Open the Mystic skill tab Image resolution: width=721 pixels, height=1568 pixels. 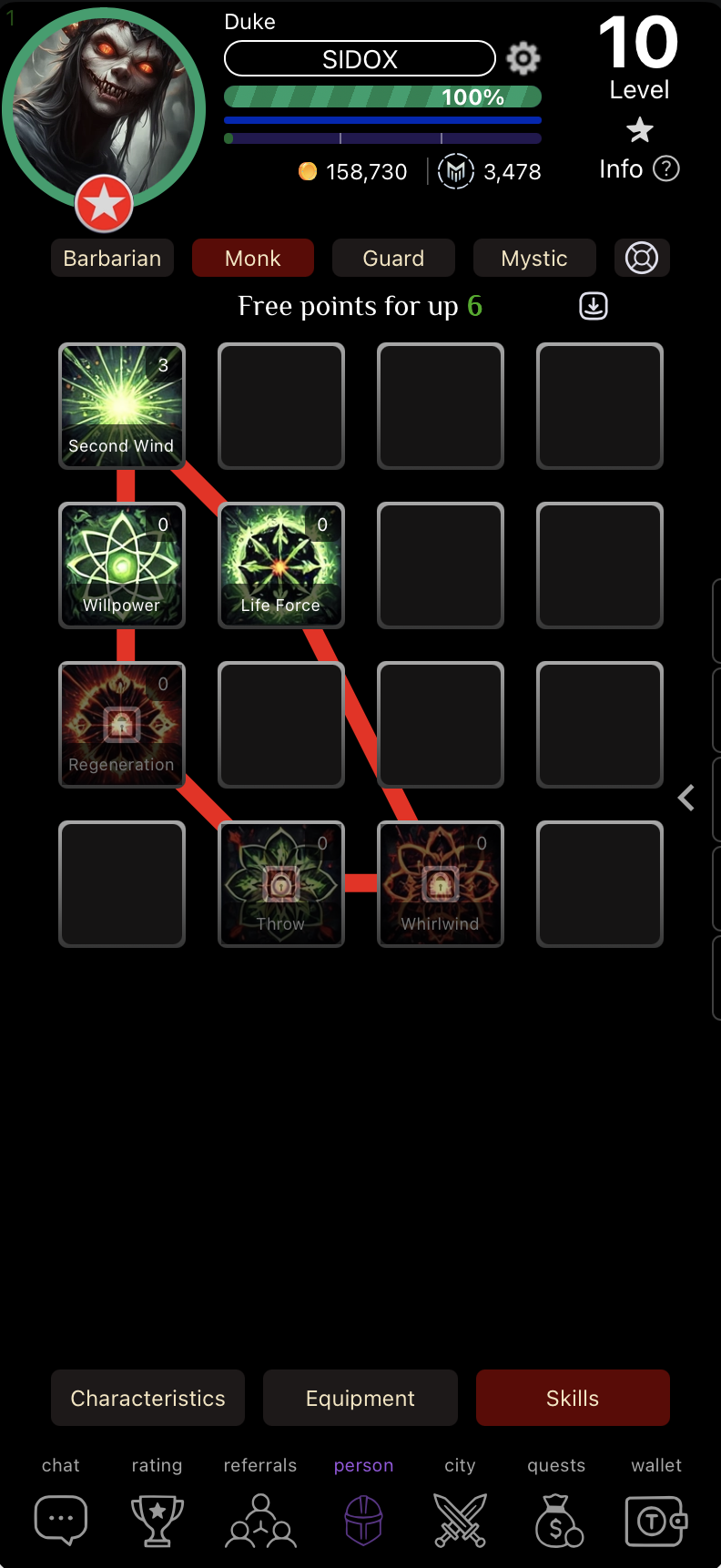(534, 259)
